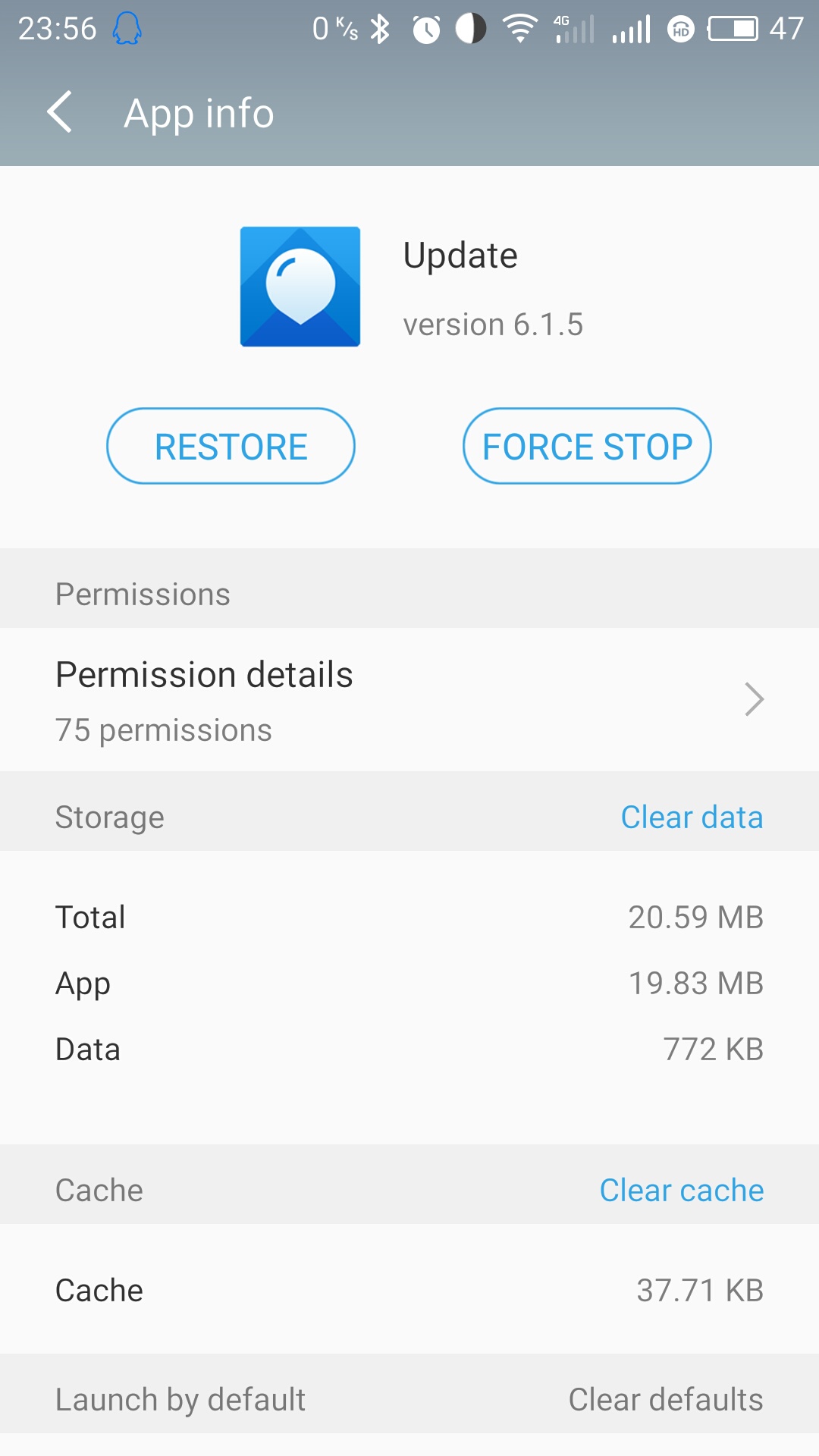This screenshot has width=819, height=1456.
Task: Tap Clear defaults
Action: click(666, 1400)
